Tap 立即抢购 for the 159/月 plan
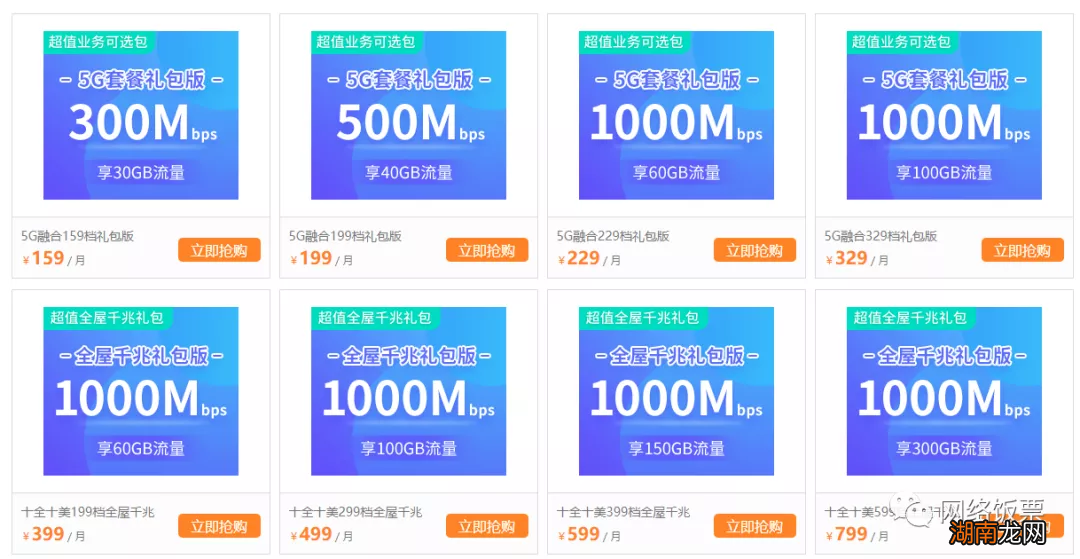Viewport: 1080px width, 559px height. click(219, 250)
